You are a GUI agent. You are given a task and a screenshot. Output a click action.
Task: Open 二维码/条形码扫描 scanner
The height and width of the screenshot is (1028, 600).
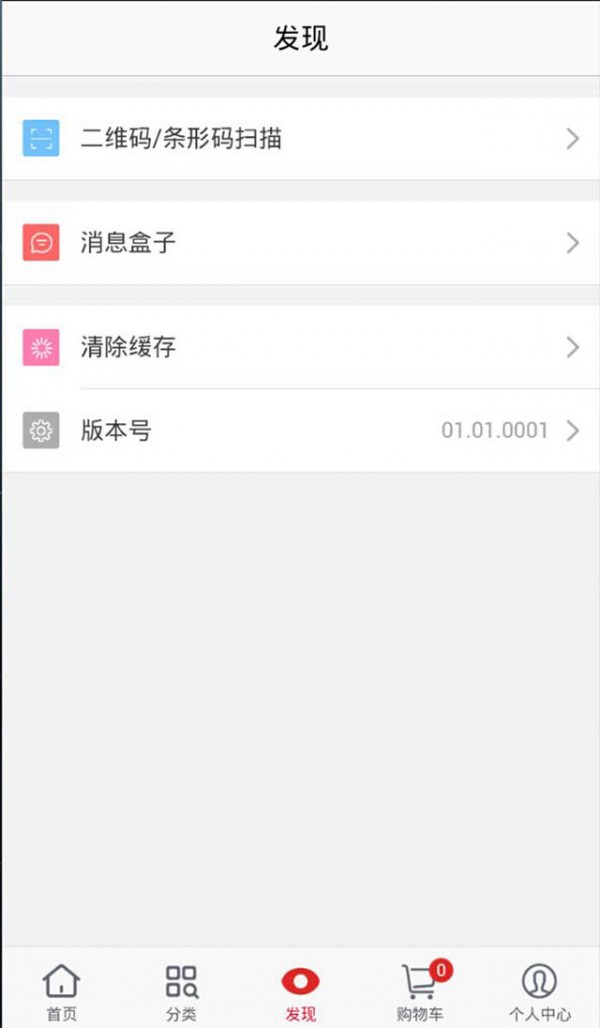click(x=300, y=139)
